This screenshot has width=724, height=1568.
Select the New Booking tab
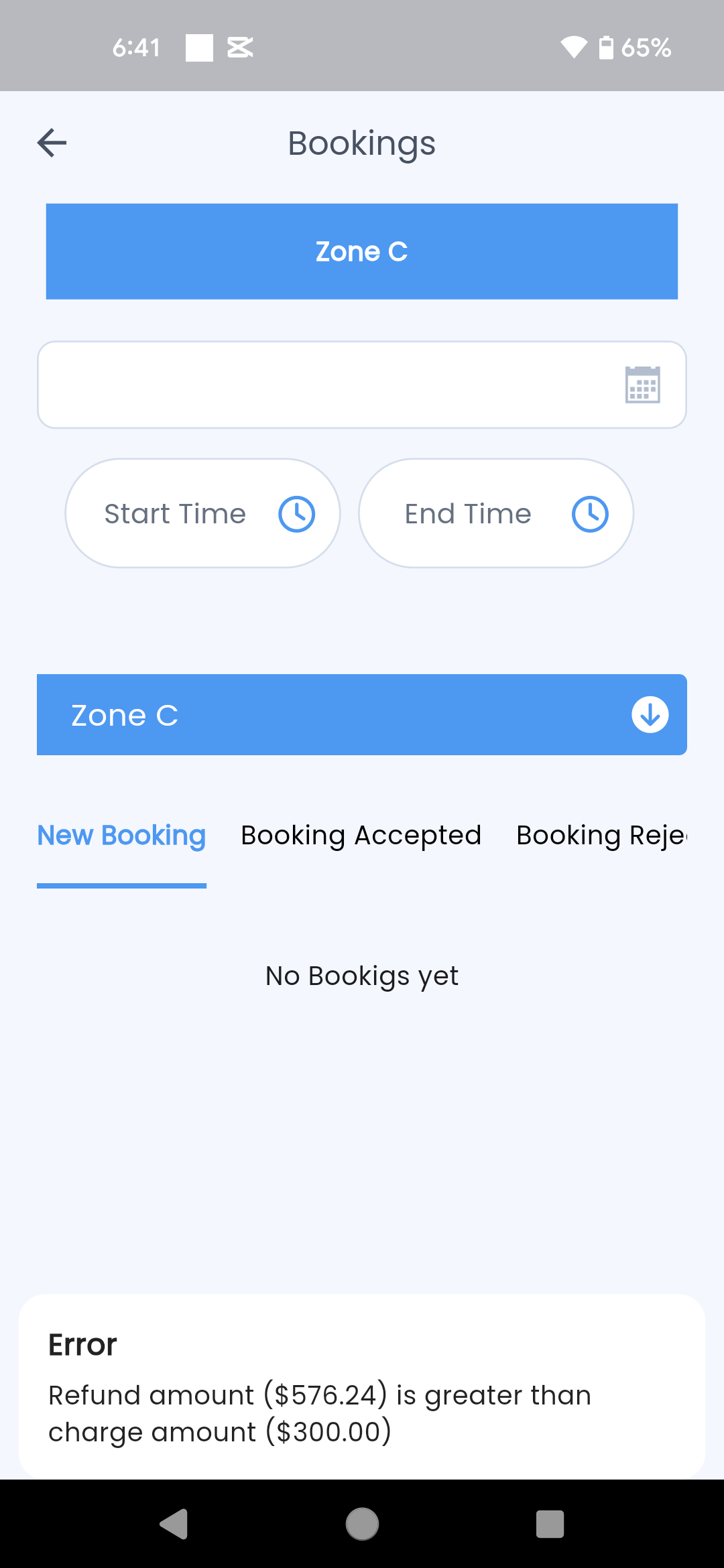point(121,836)
